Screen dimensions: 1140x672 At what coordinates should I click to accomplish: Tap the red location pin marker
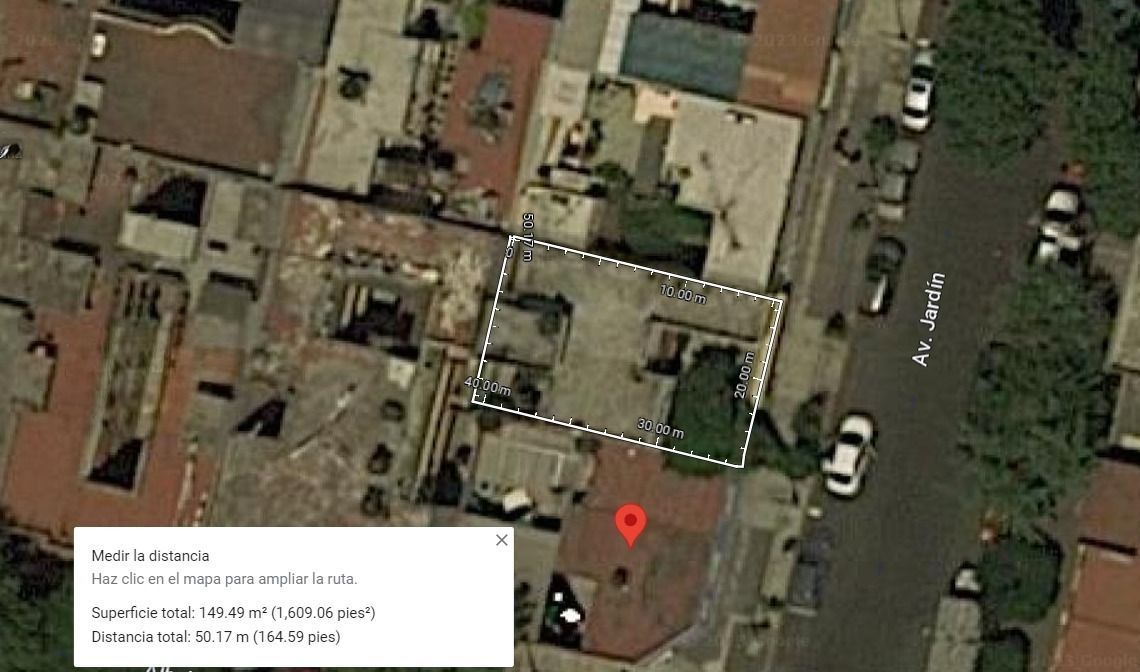coord(630,524)
